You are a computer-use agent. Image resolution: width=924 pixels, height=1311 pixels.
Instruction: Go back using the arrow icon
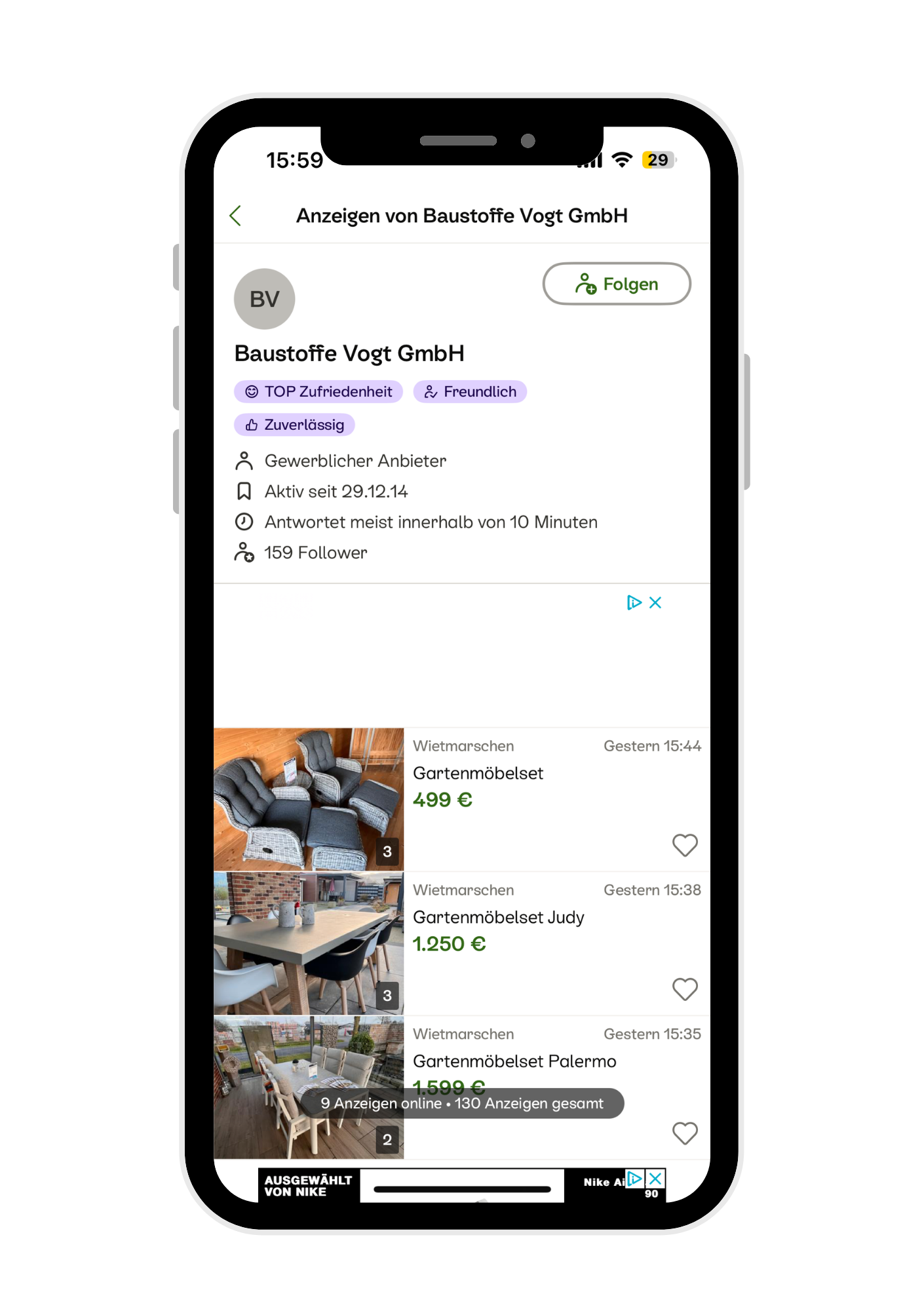(x=236, y=216)
